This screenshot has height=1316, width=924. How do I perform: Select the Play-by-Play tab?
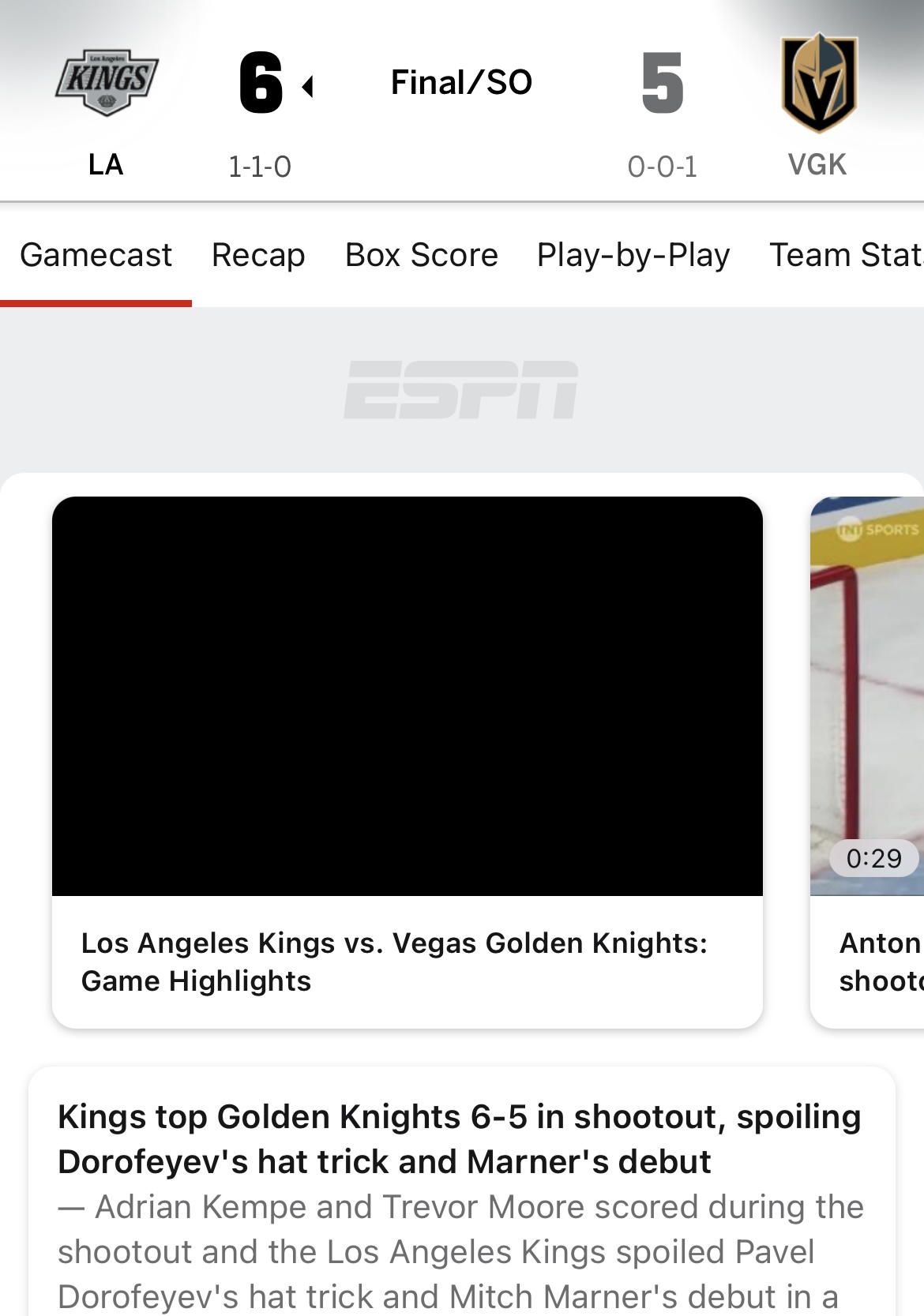pyautogui.click(x=633, y=255)
